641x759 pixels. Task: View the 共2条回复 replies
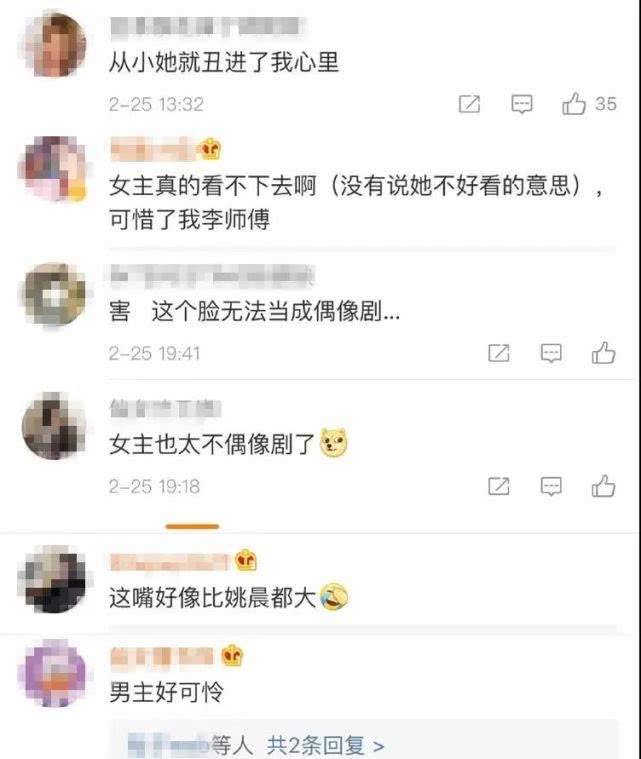tap(325, 746)
